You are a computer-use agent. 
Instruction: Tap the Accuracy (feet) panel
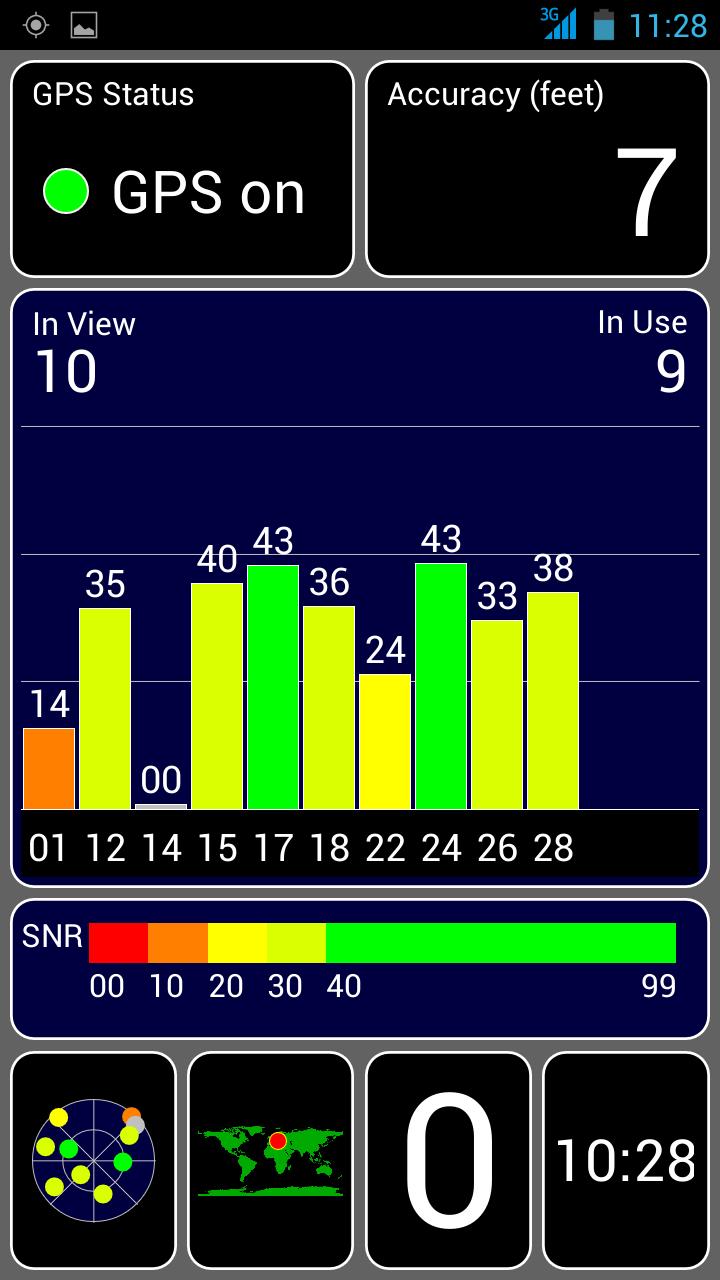pyautogui.click(x=537, y=169)
